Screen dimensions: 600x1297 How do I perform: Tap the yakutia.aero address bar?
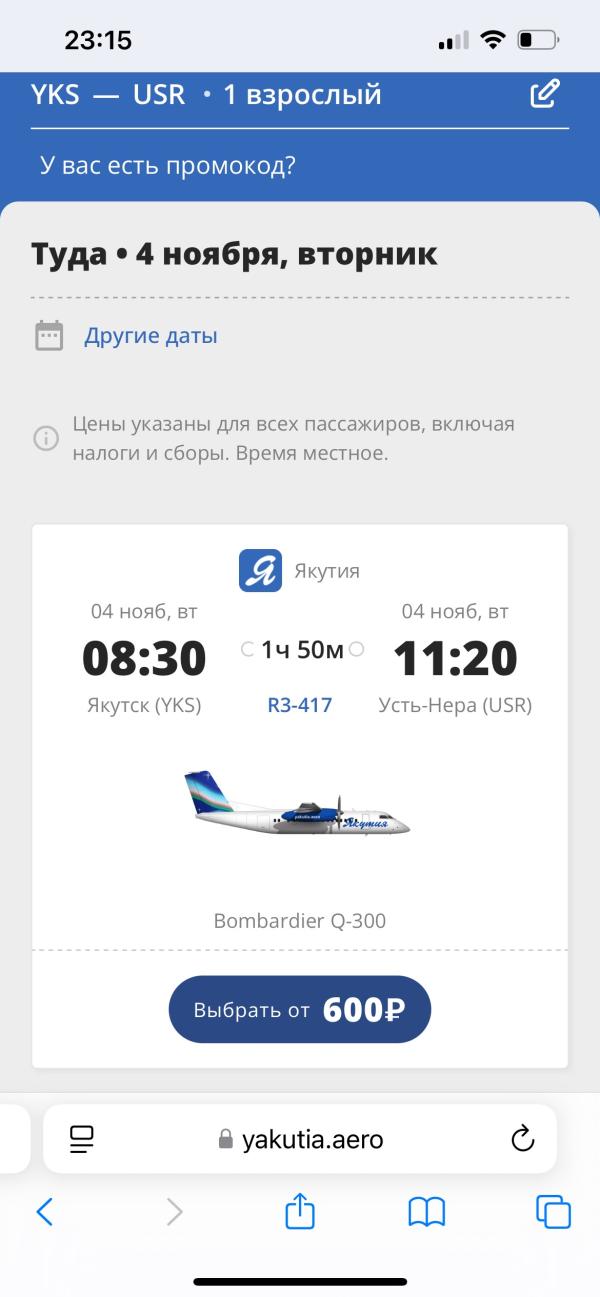click(x=300, y=1139)
